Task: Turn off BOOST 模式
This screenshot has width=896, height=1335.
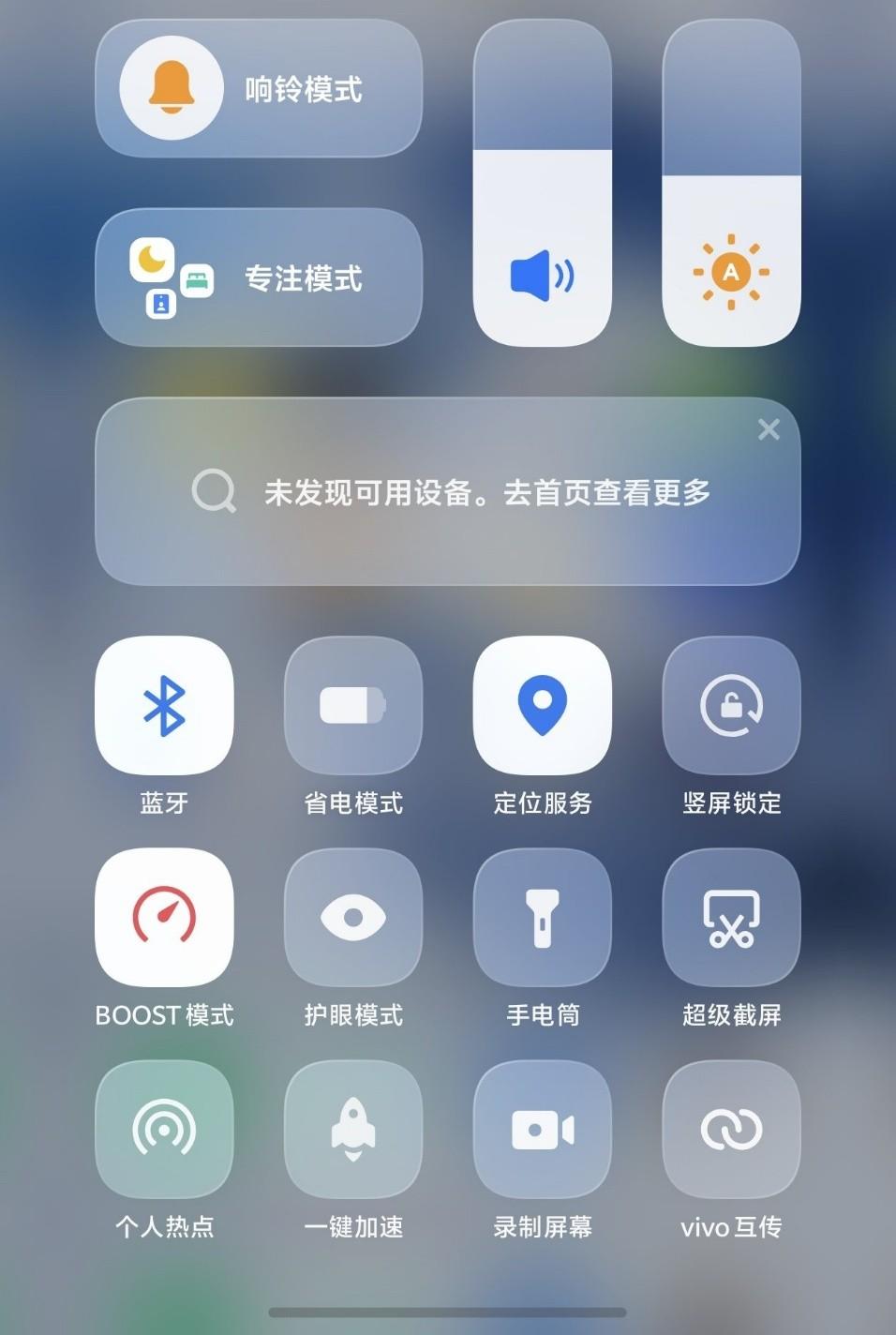Action: tap(164, 918)
